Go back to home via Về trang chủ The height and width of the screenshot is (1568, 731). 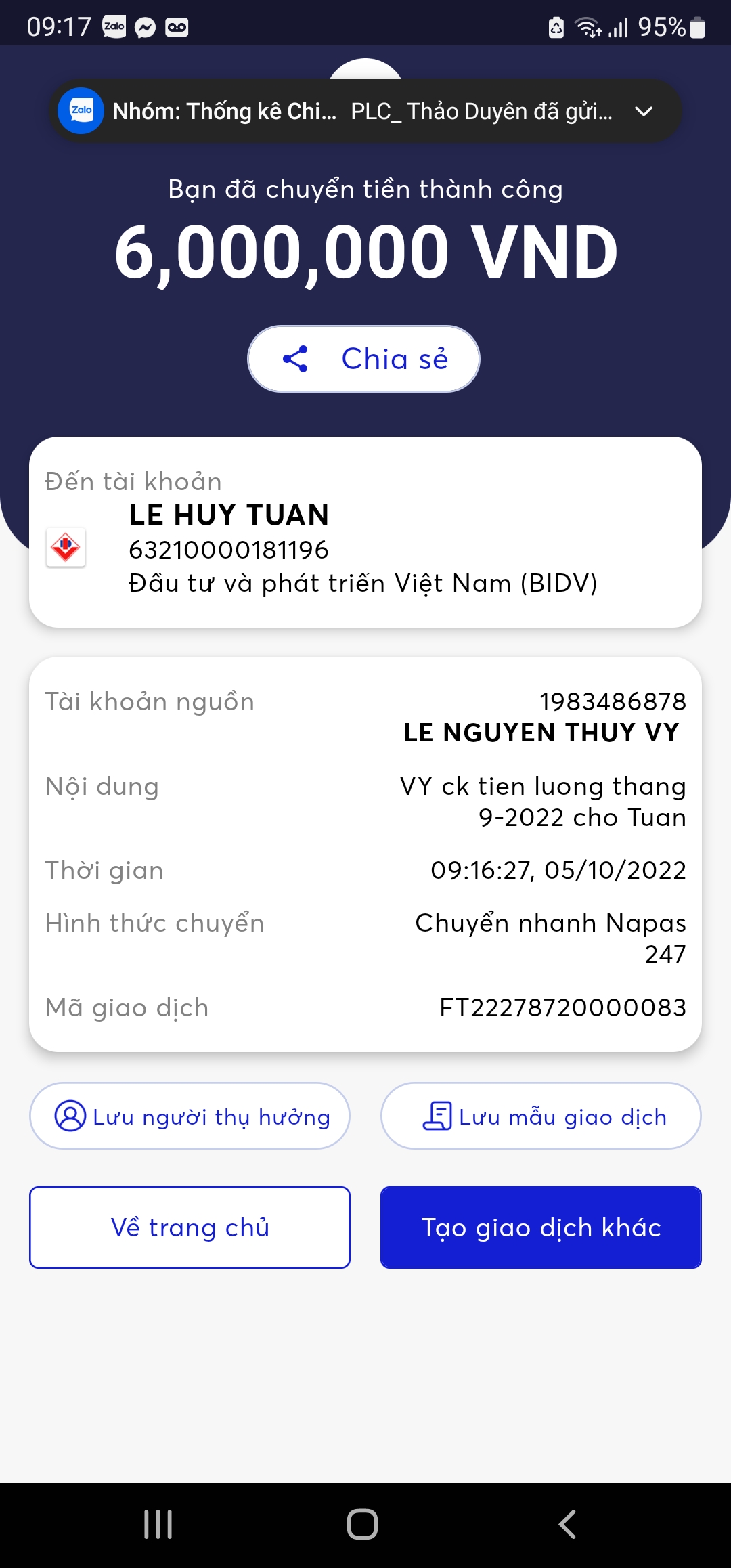tap(190, 1227)
